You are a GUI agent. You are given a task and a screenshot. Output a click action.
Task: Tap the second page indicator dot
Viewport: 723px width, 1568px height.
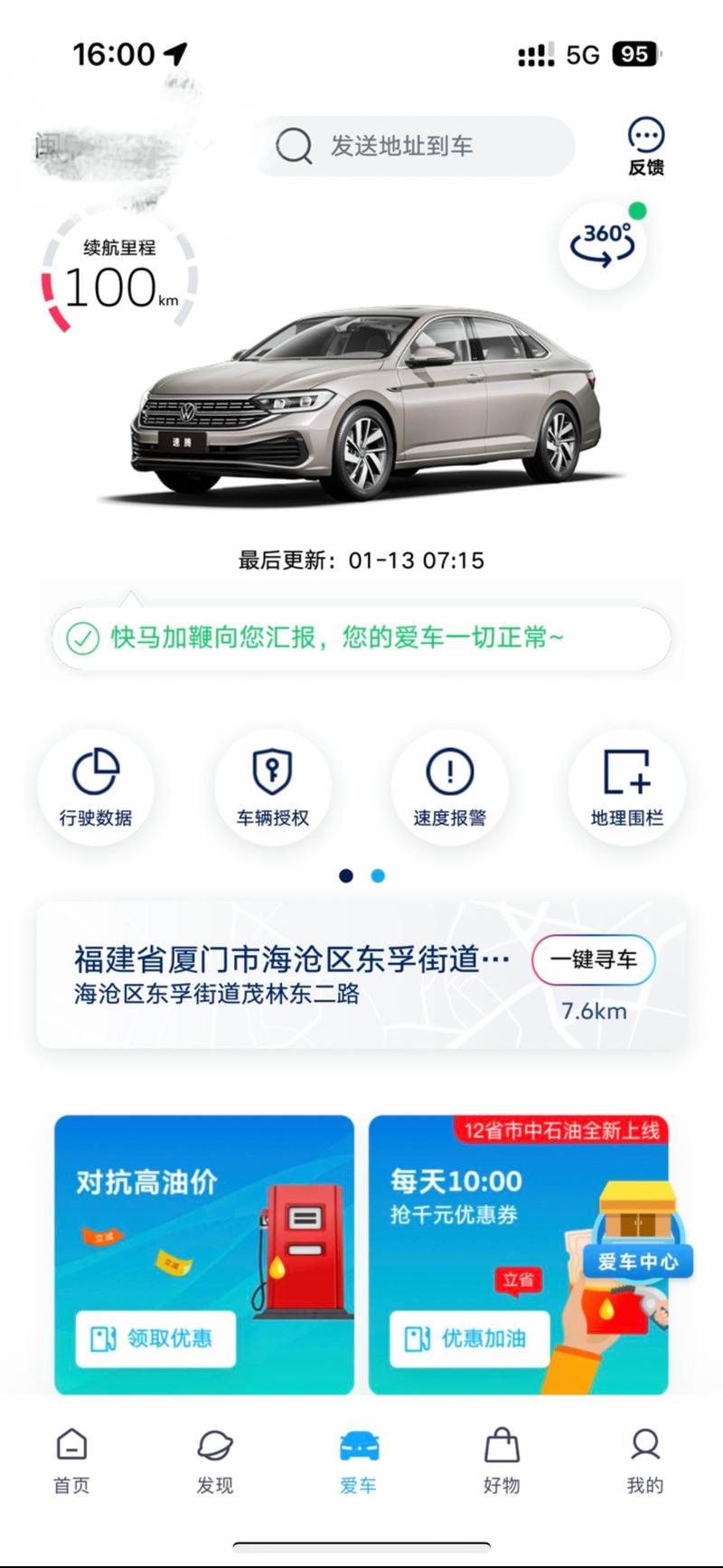point(377,875)
